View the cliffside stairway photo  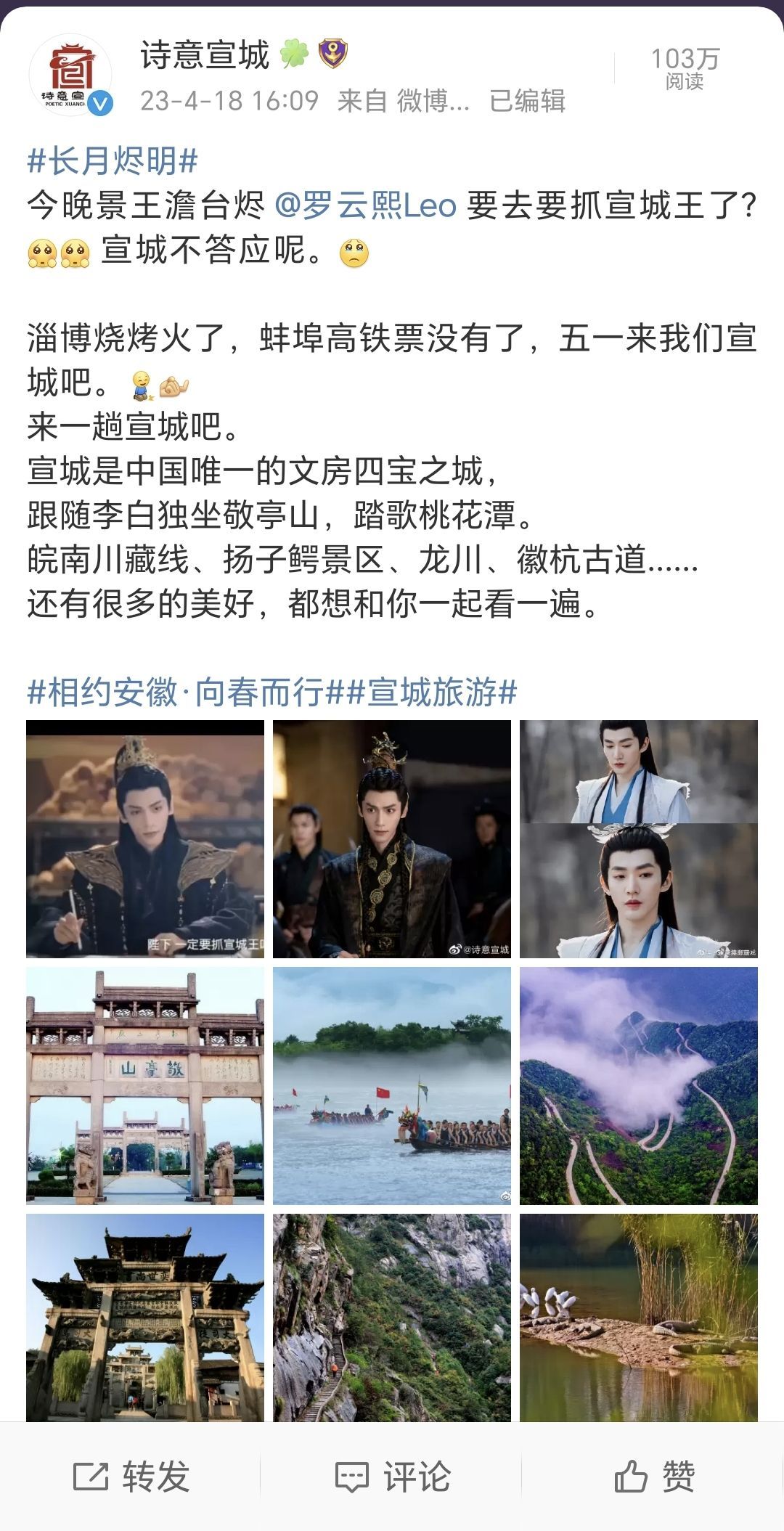[x=392, y=1317]
